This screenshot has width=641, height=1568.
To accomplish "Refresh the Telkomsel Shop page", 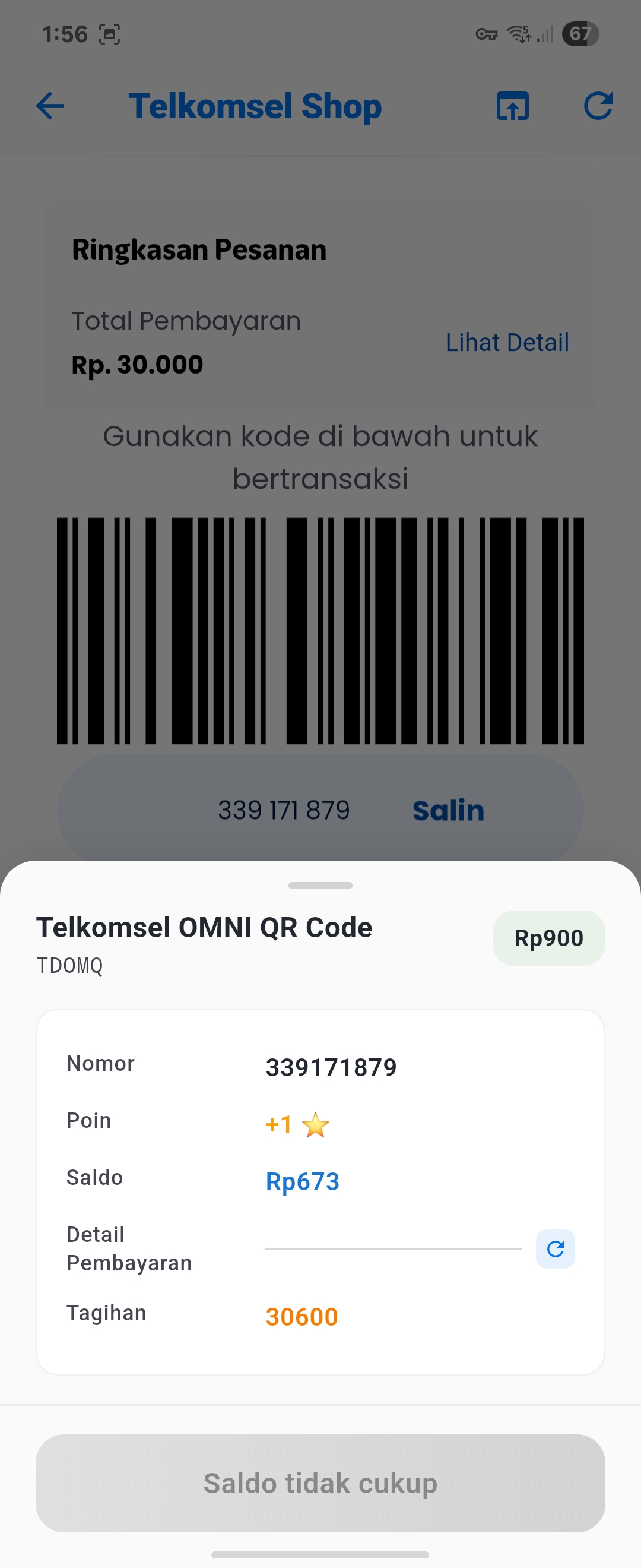I will point(598,106).
